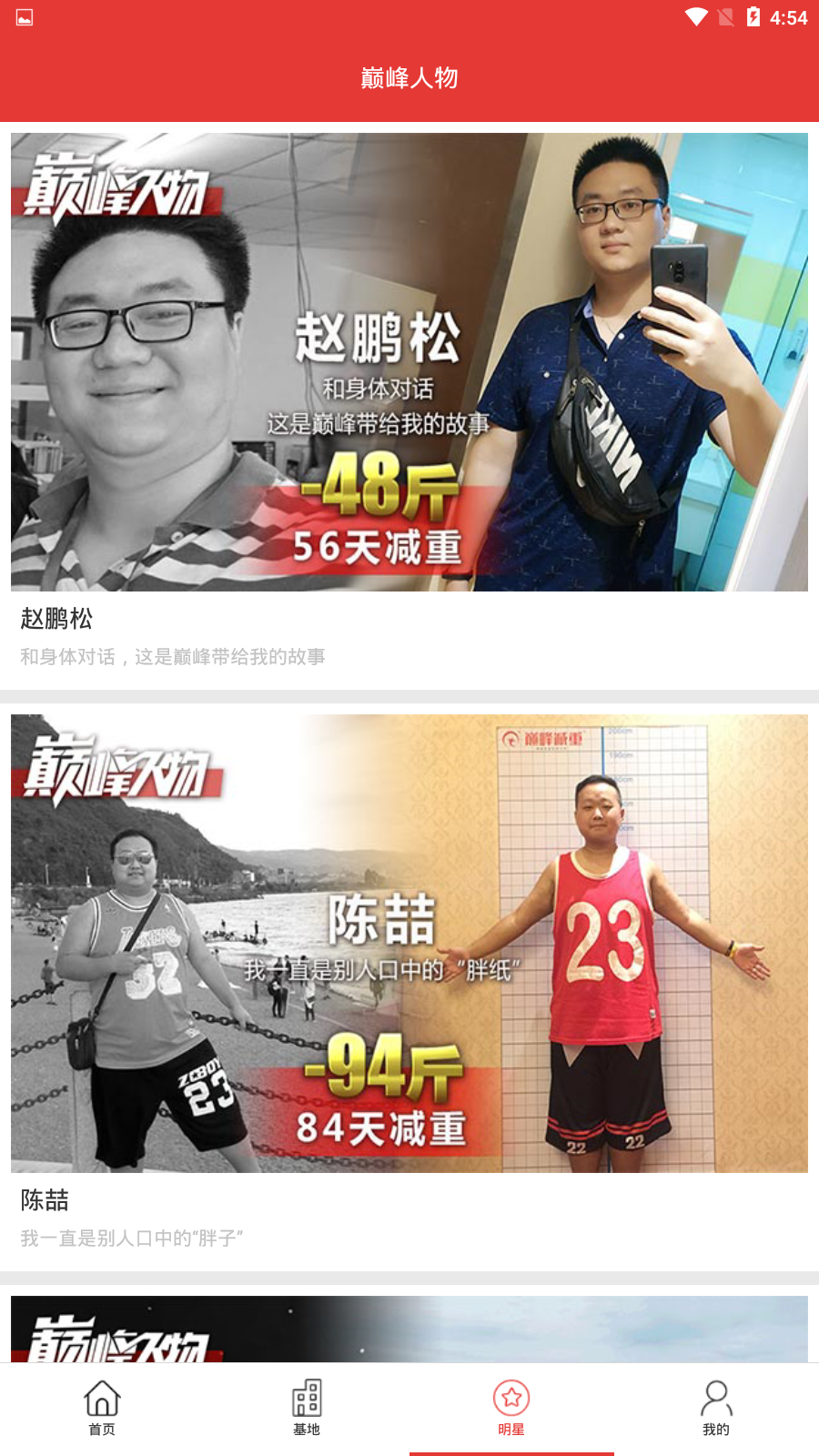Select the 明星 tab
The image size is (819, 1456).
click(x=511, y=1409)
